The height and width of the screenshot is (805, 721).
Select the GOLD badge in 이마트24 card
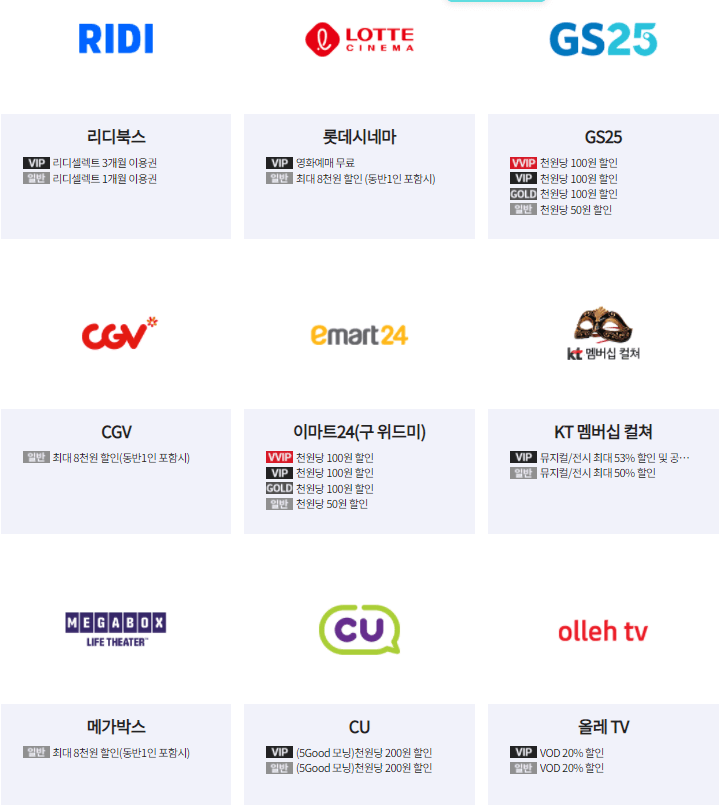click(x=278, y=488)
